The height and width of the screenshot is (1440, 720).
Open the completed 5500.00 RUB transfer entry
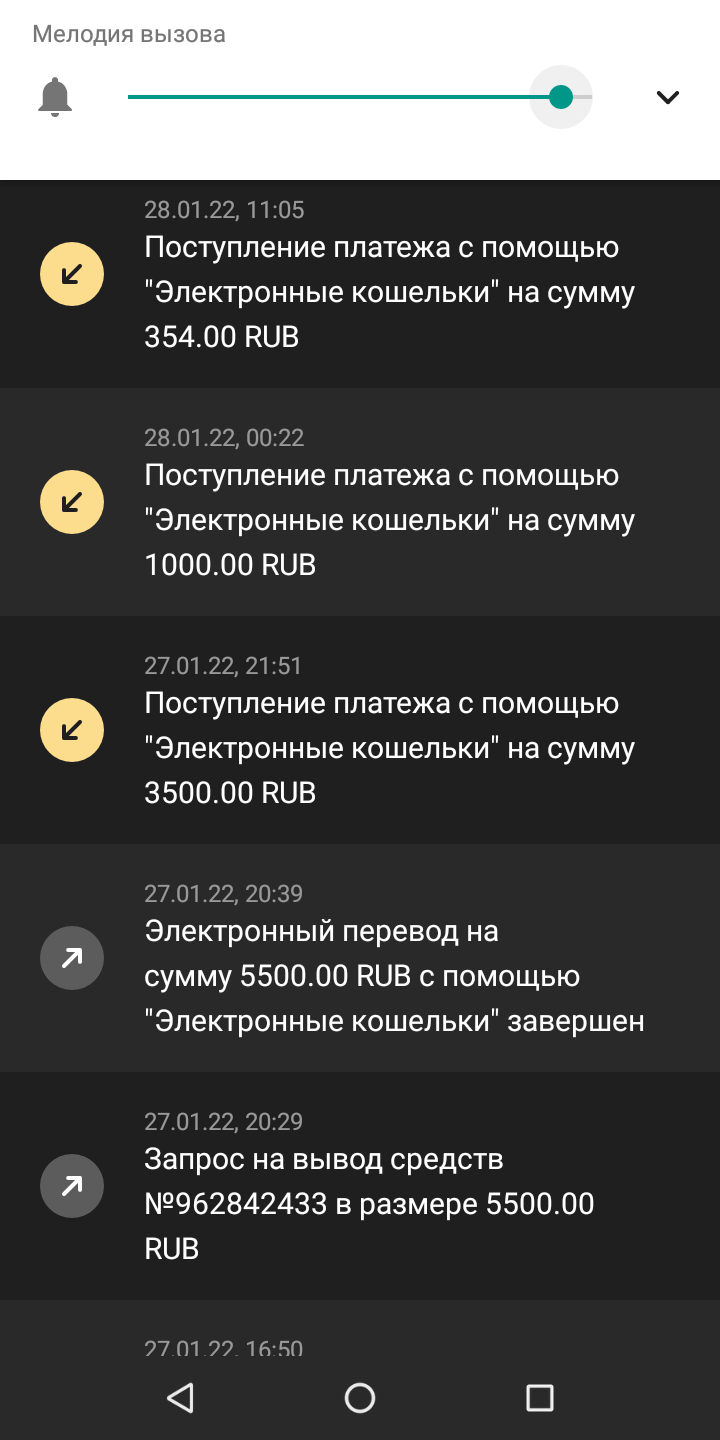(360, 958)
